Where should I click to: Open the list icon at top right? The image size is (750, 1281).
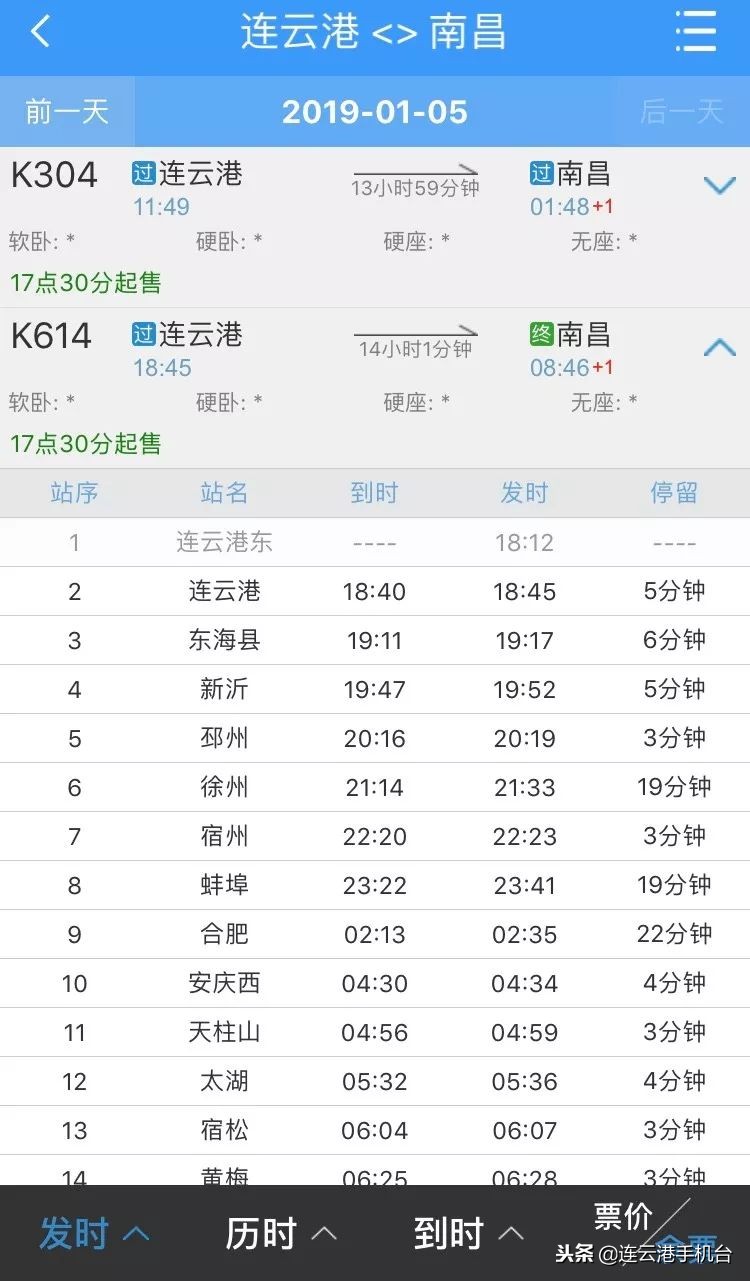697,33
